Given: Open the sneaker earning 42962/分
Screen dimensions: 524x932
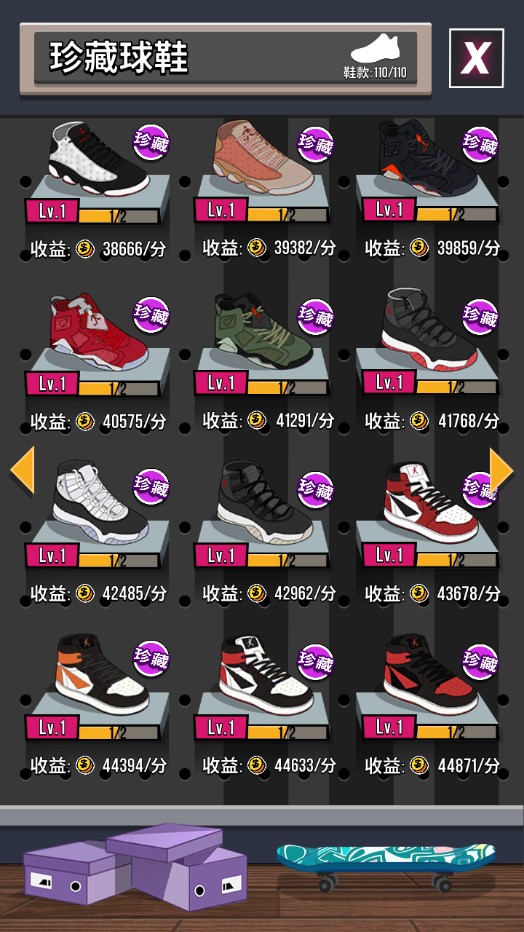Looking at the screenshot, I should point(264,500).
